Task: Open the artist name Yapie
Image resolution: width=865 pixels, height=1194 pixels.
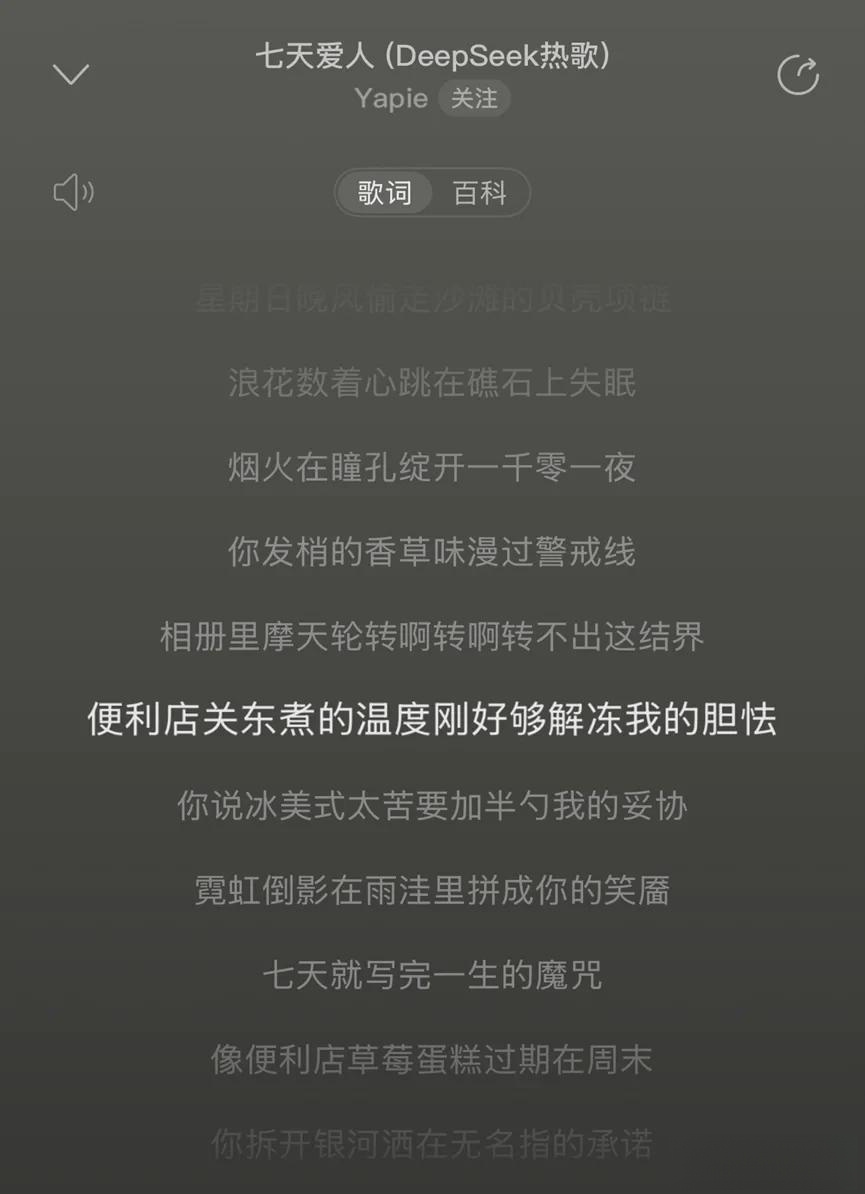Action: [391, 99]
